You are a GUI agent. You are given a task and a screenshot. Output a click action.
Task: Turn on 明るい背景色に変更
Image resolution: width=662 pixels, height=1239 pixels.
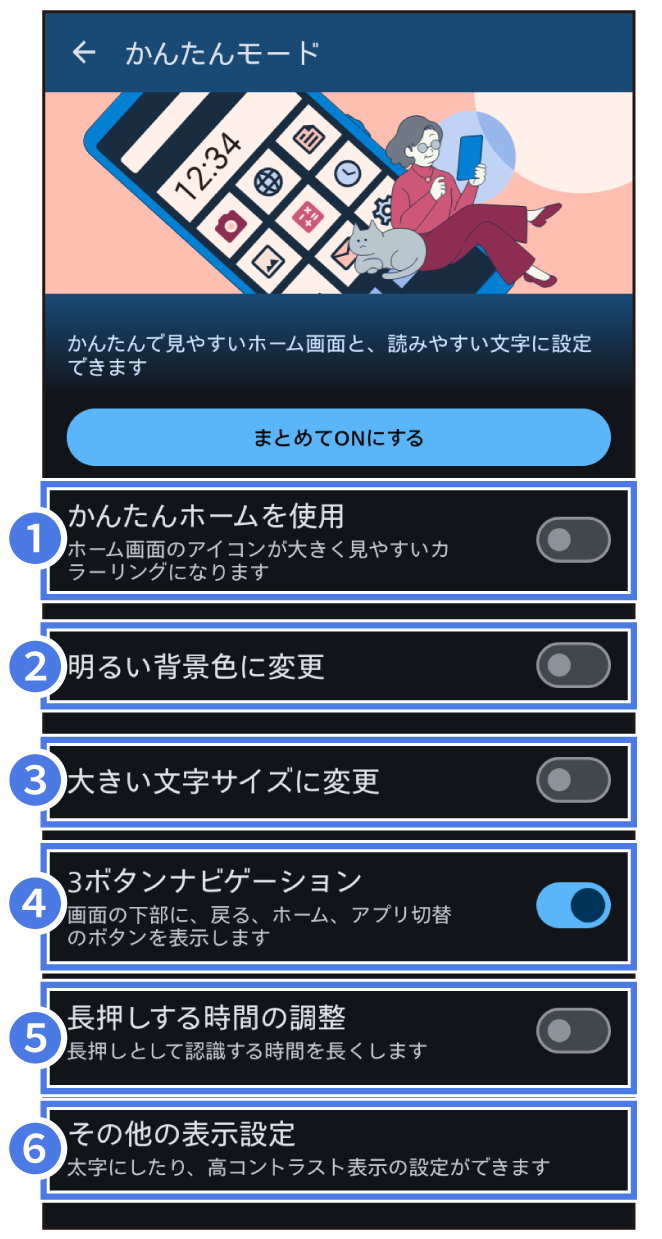tap(573, 666)
